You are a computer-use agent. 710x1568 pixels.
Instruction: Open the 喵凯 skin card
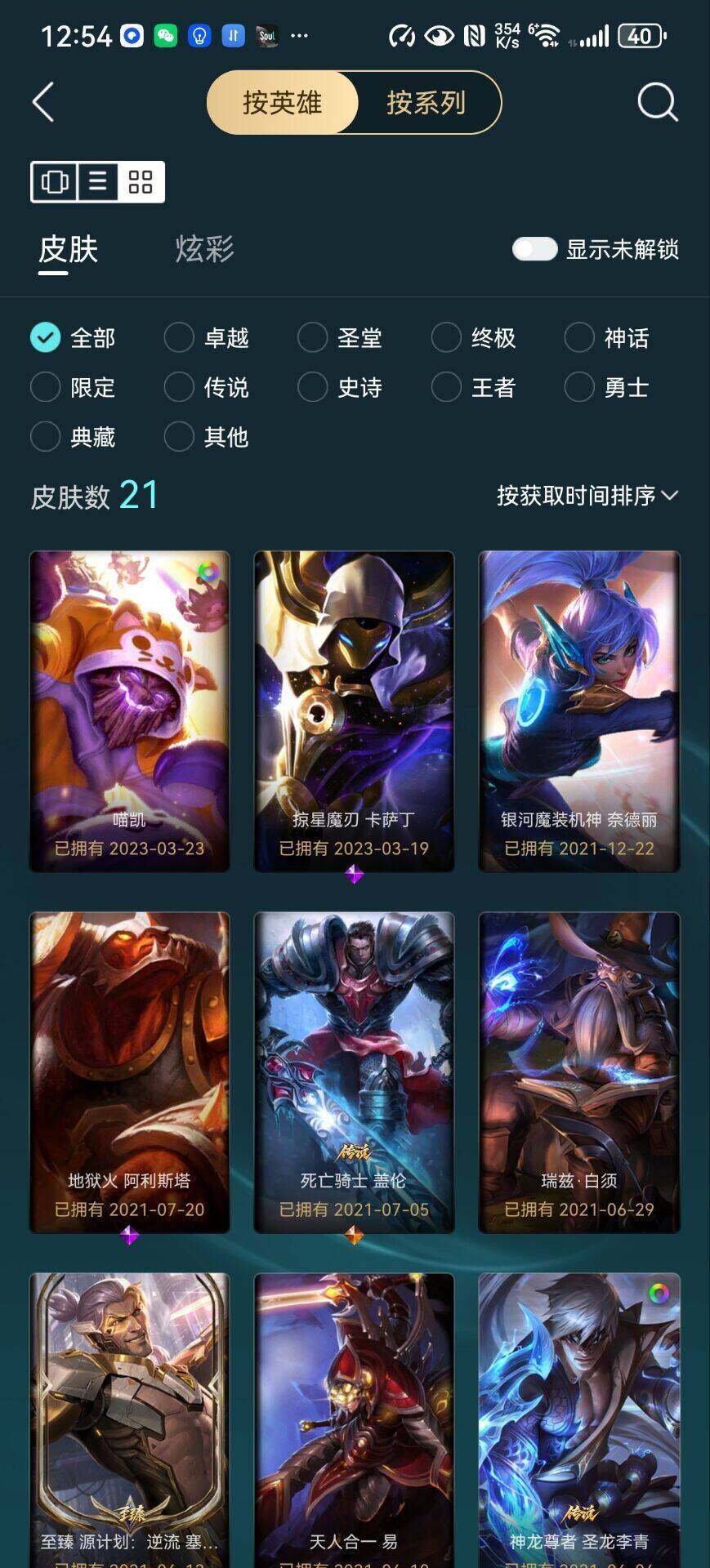[129, 711]
